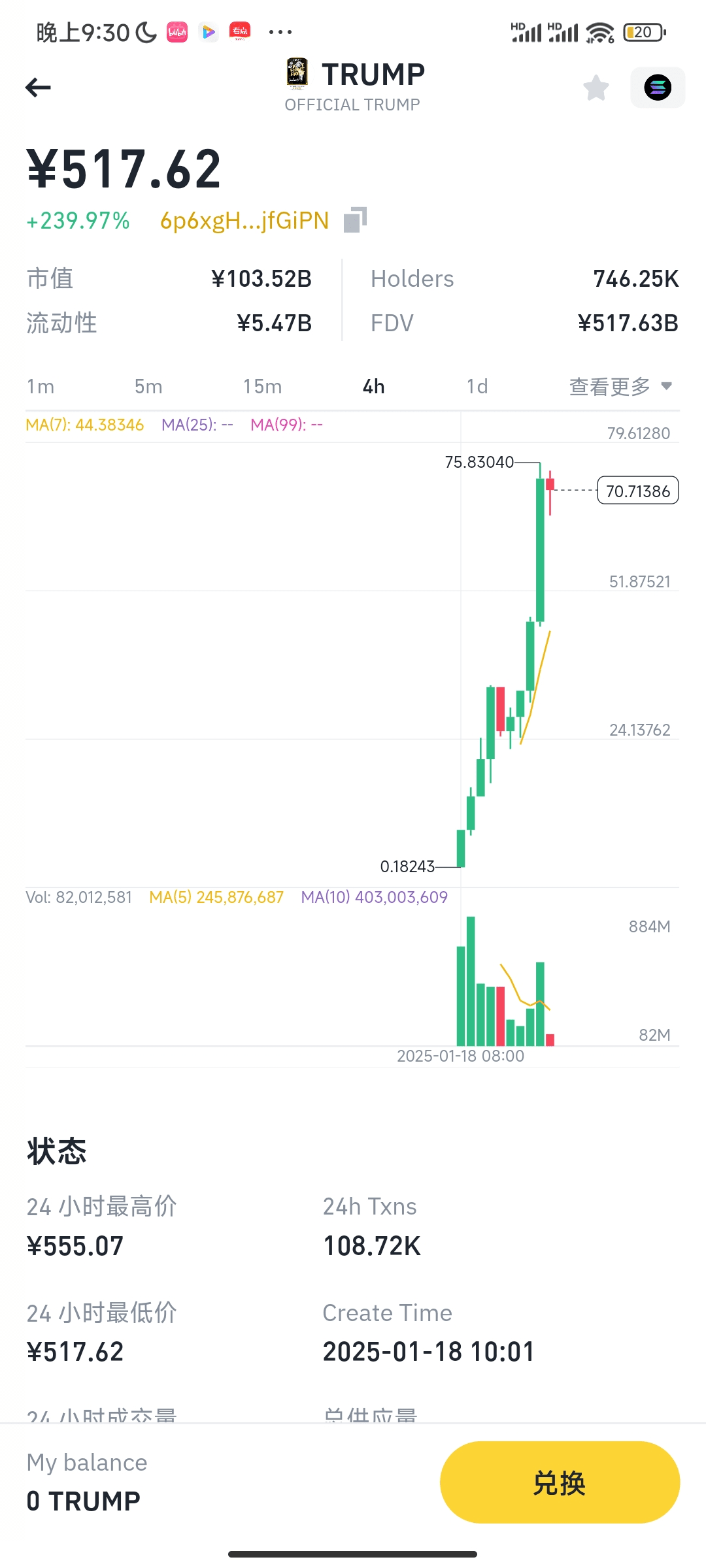The width and height of the screenshot is (706, 1568).
Task: Switch chart to 1d interval
Action: [477, 386]
